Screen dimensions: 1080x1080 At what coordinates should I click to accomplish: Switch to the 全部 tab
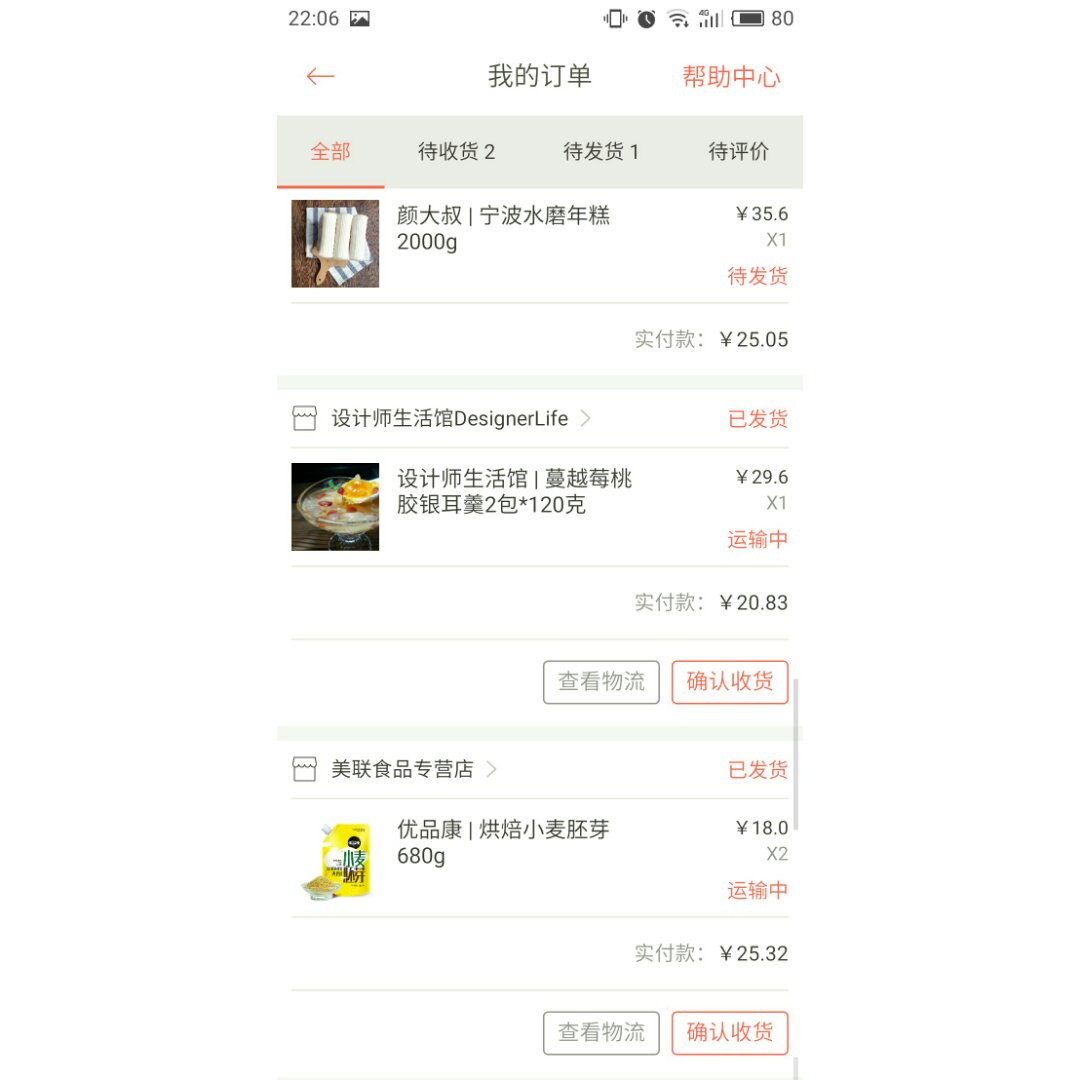331,152
